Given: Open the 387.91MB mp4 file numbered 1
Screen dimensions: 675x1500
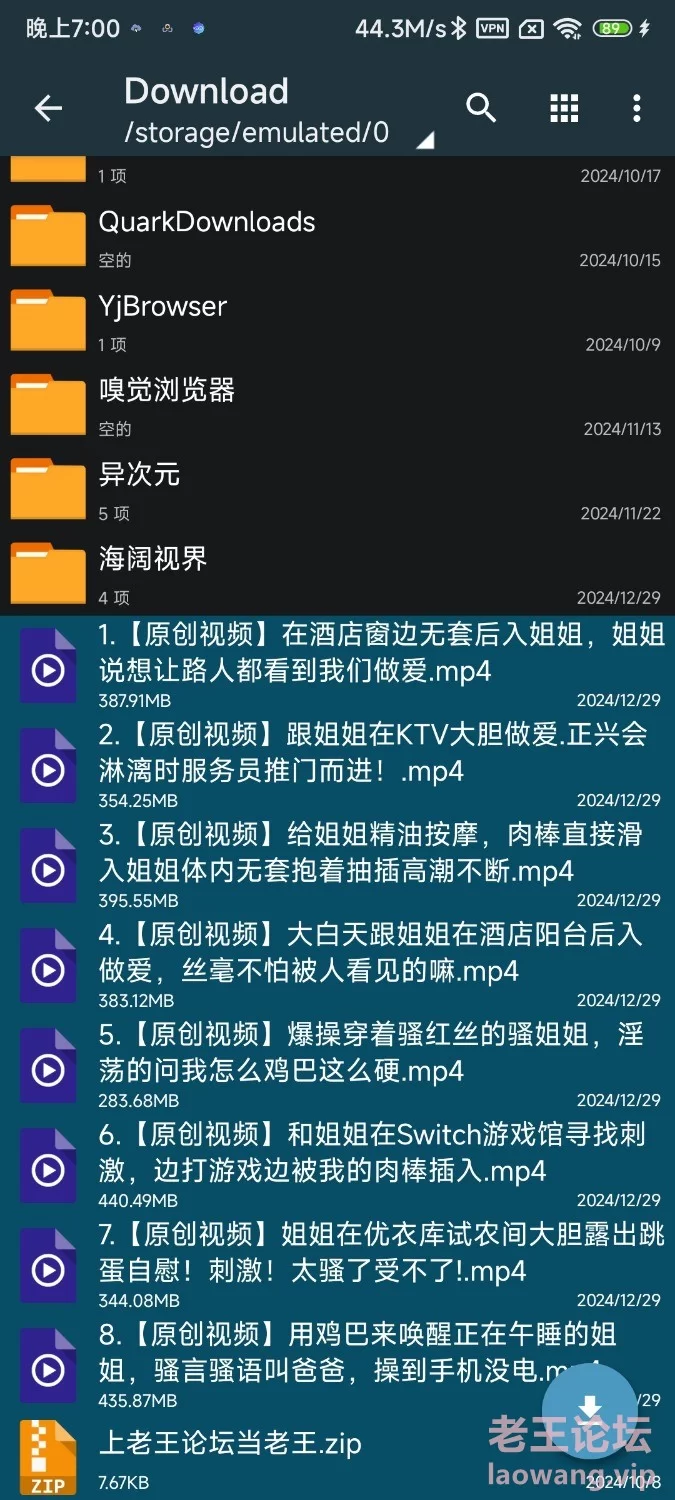Looking at the screenshot, I should pos(337,666).
